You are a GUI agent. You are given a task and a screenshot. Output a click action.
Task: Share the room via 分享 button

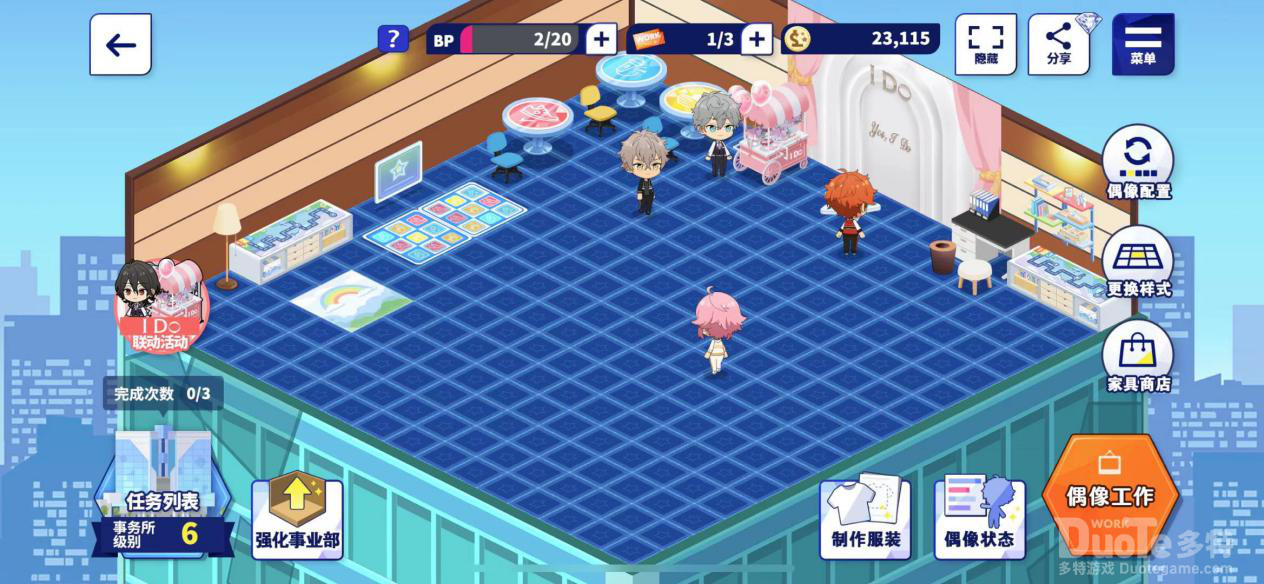[x=1058, y=44]
